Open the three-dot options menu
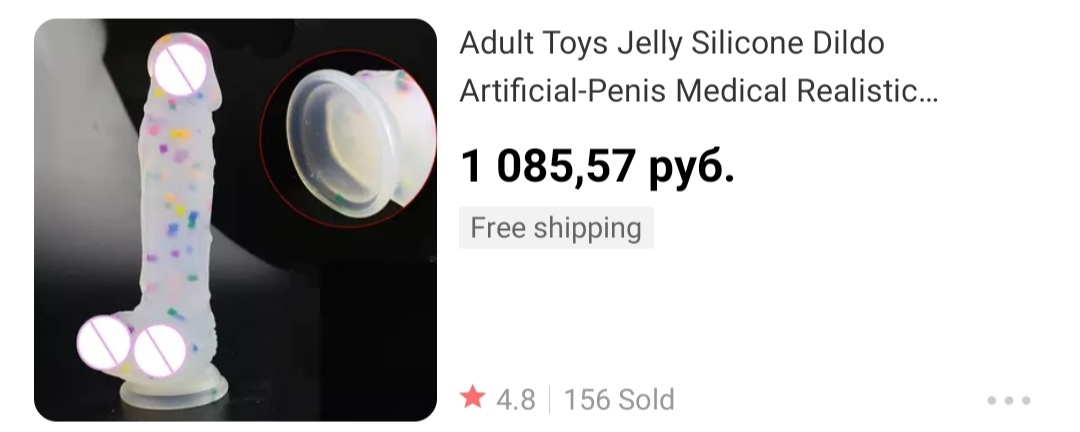Screen dimensions: 1080x432 (1008, 400)
